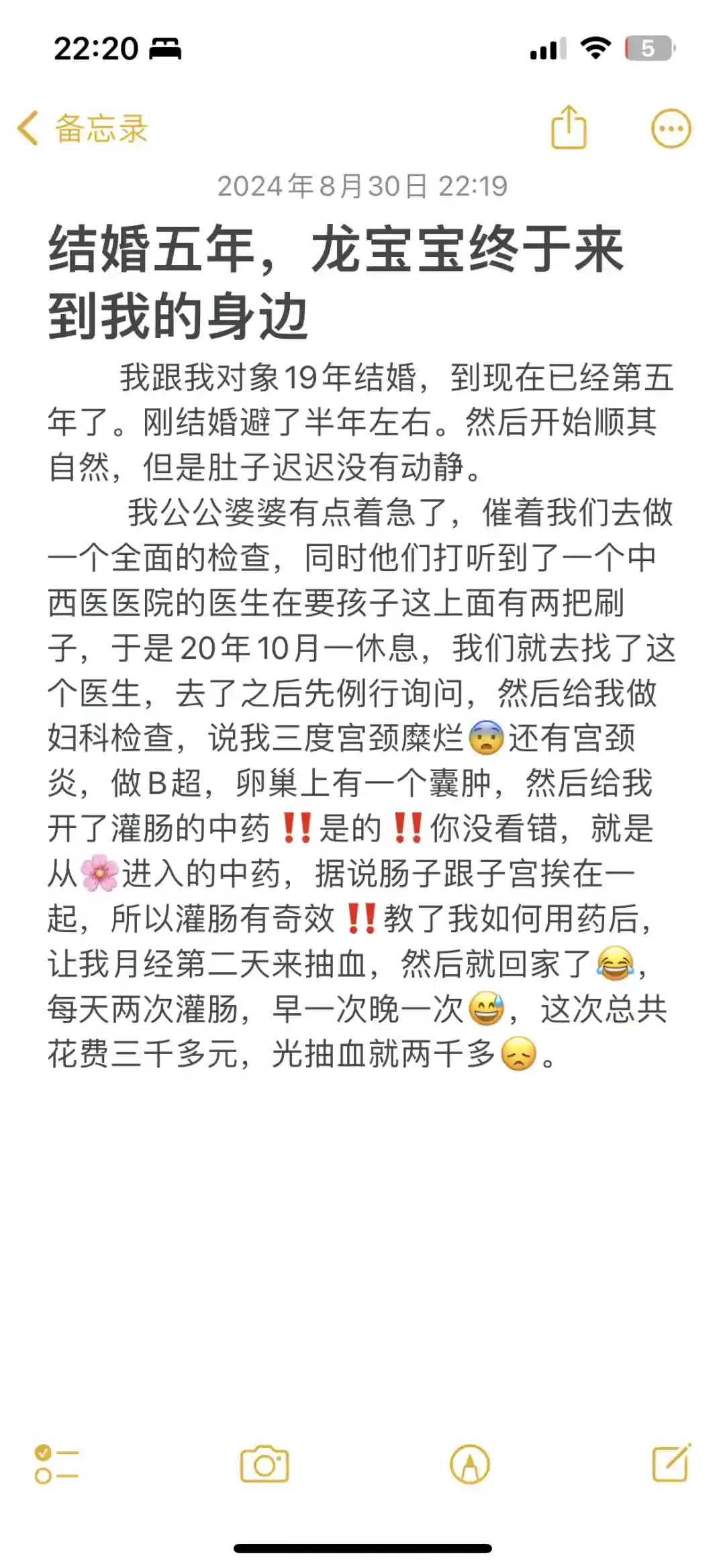This screenshot has height=1568, width=725.
Task: Open the more options menu
Action: pos(671,127)
